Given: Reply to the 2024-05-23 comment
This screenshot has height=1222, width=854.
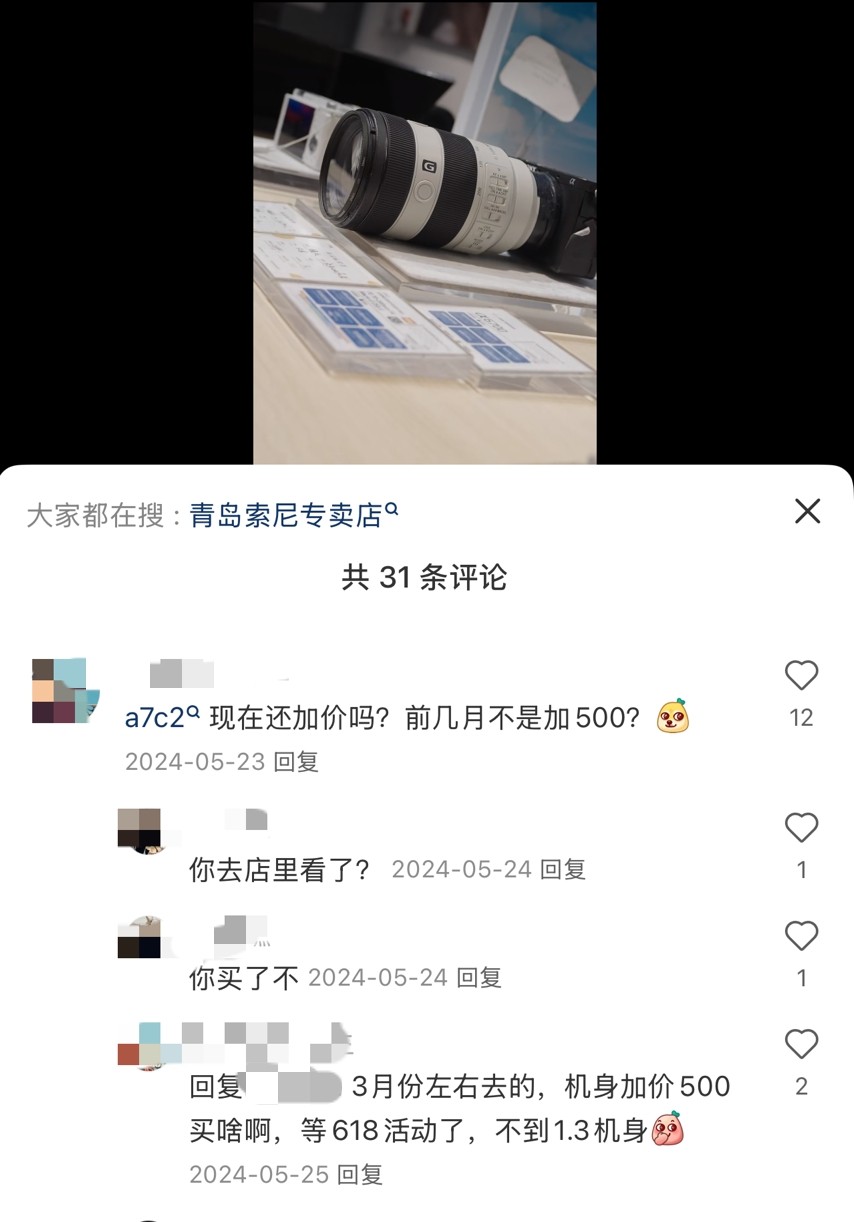Looking at the screenshot, I should click(x=296, y=762).
